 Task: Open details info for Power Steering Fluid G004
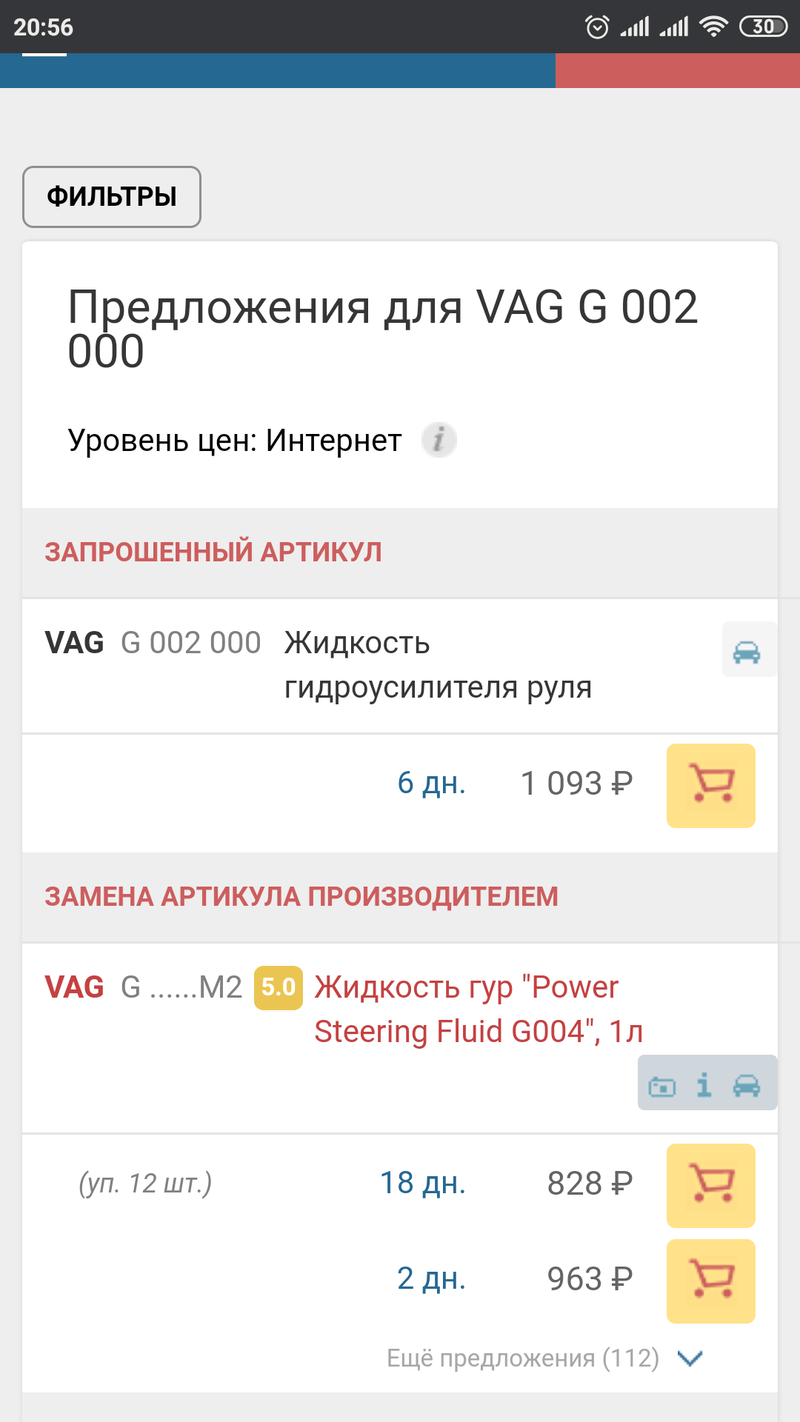click(704, 1085)
